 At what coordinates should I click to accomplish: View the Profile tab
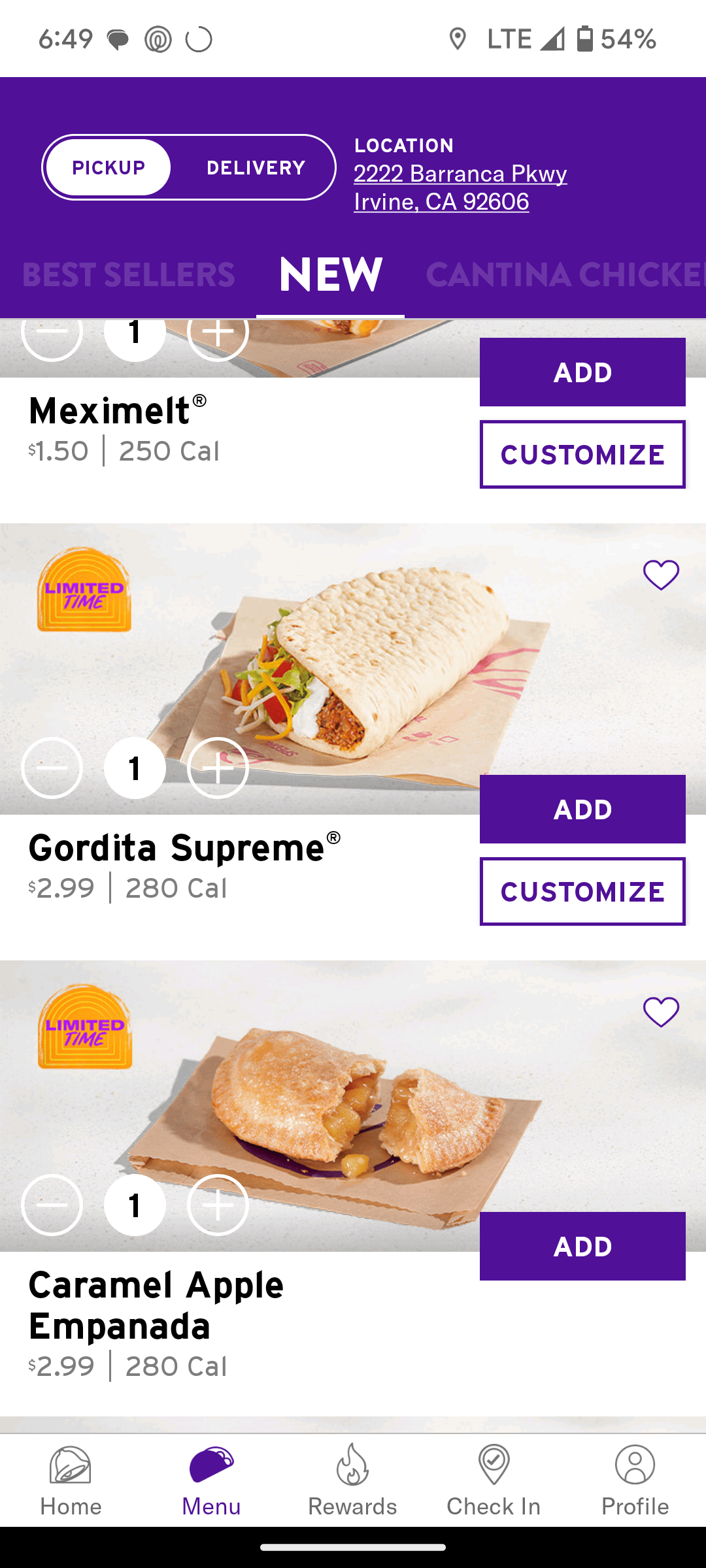[x=635, y=1481]
